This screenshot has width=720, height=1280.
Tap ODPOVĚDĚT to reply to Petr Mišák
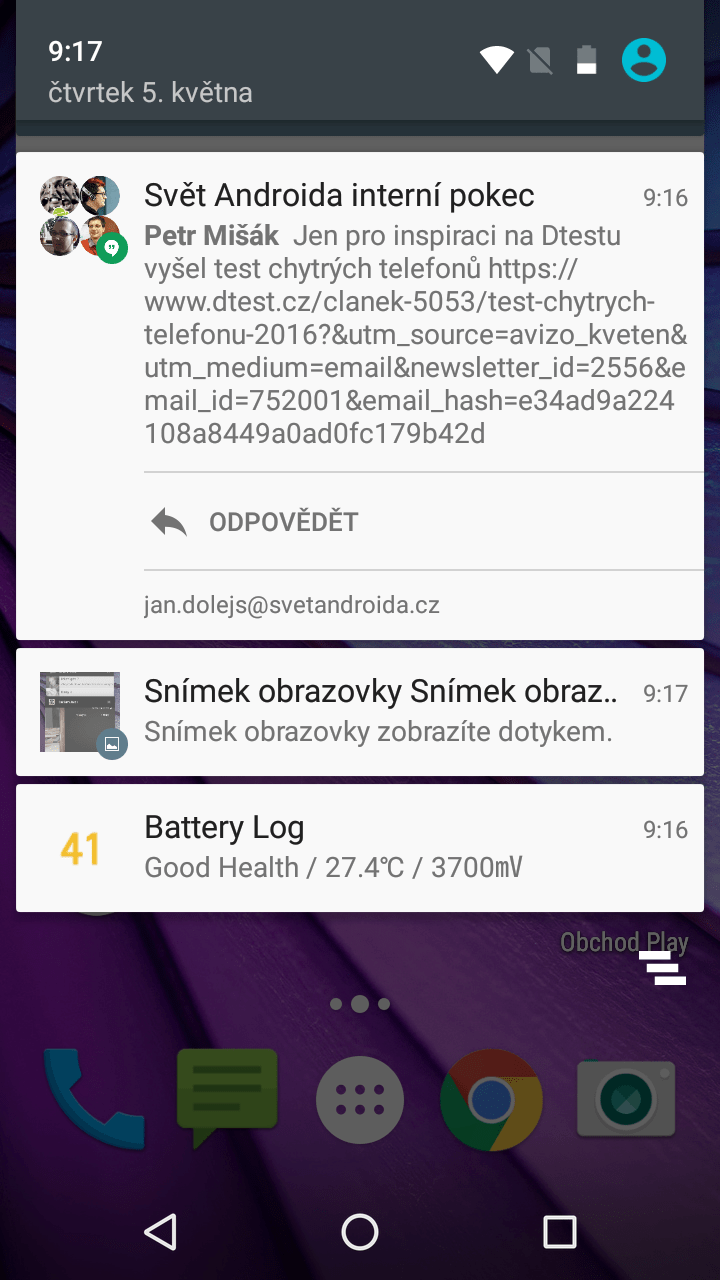tap(254, 522)
